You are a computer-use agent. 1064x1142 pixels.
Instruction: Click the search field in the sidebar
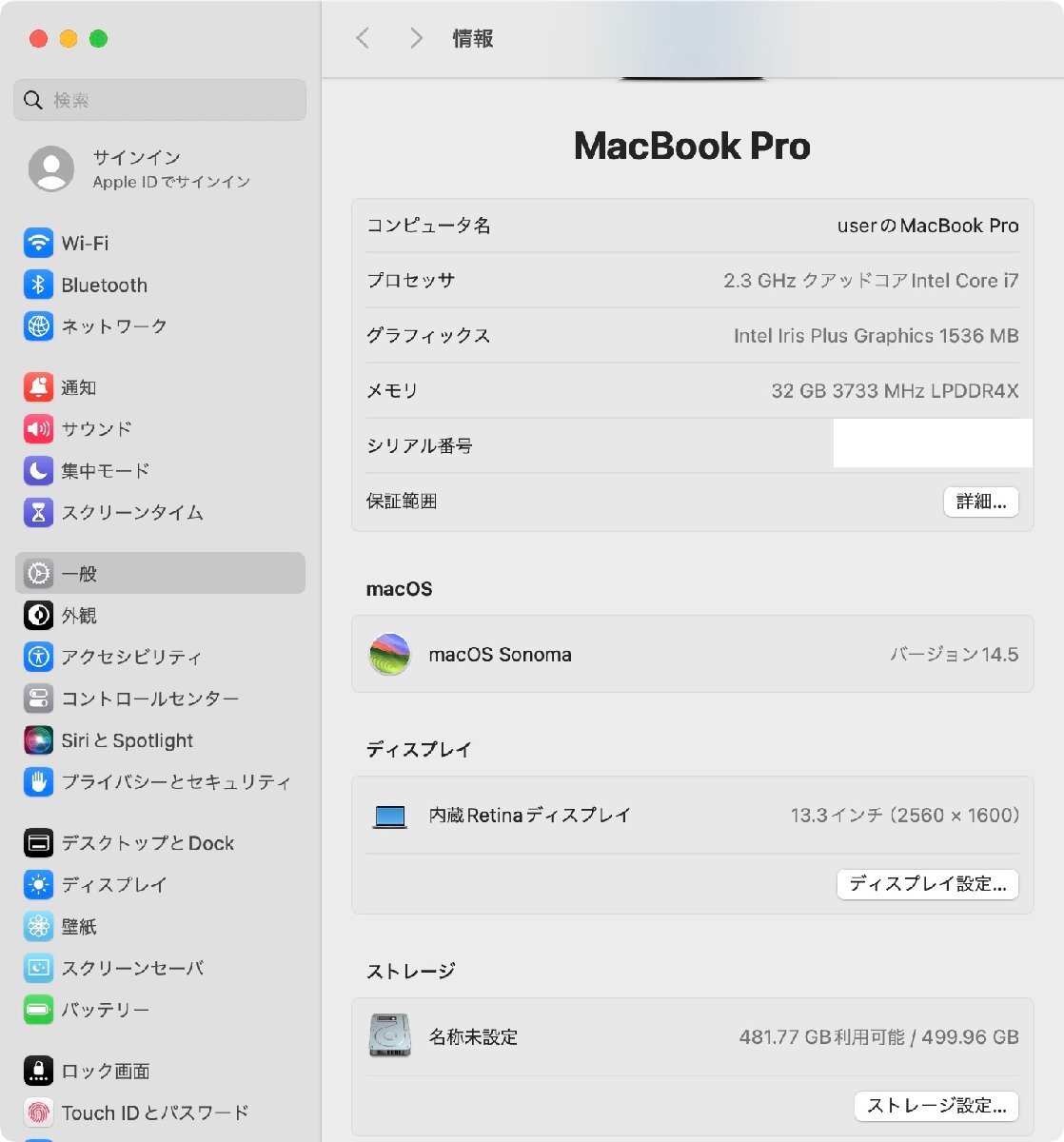(160, 100)
